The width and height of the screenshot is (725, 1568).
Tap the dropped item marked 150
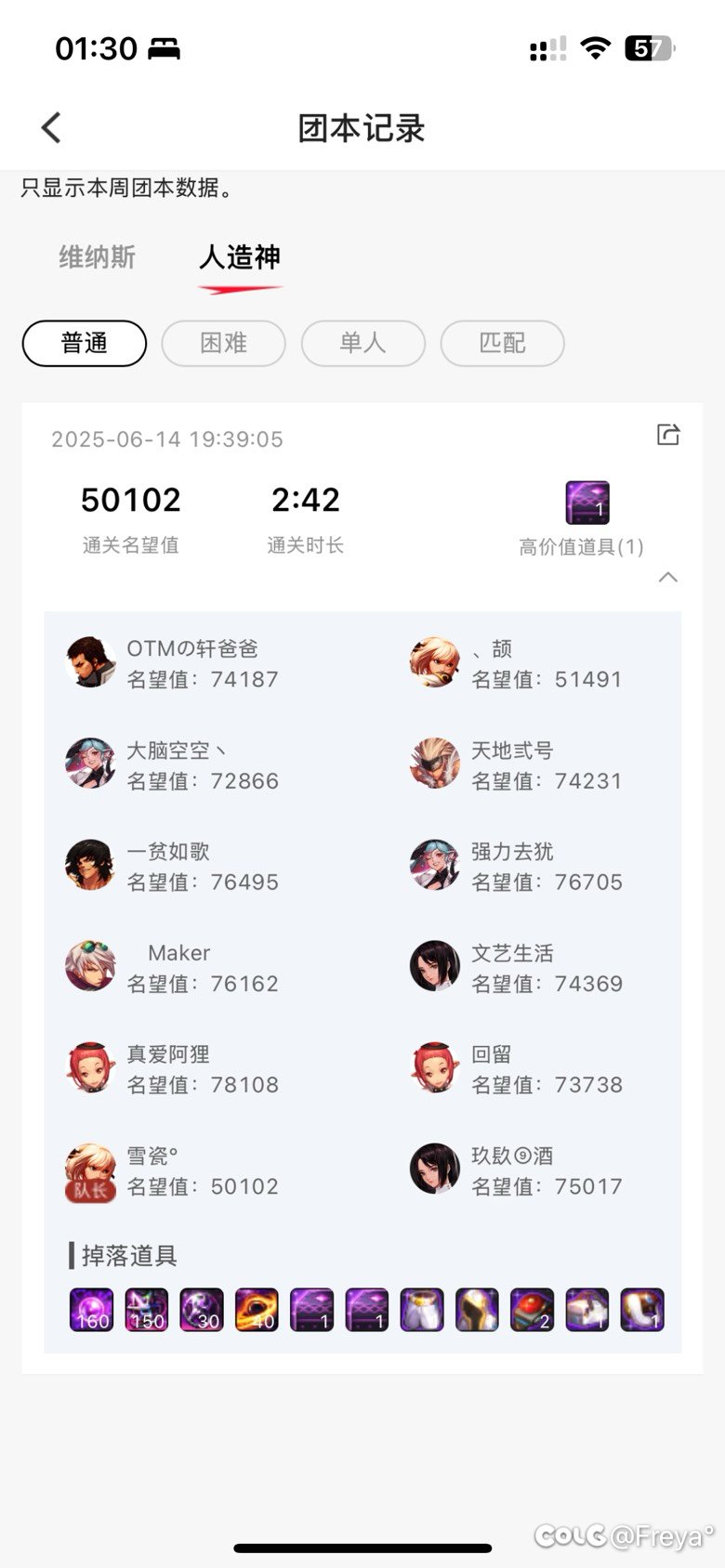point(147,1310)
